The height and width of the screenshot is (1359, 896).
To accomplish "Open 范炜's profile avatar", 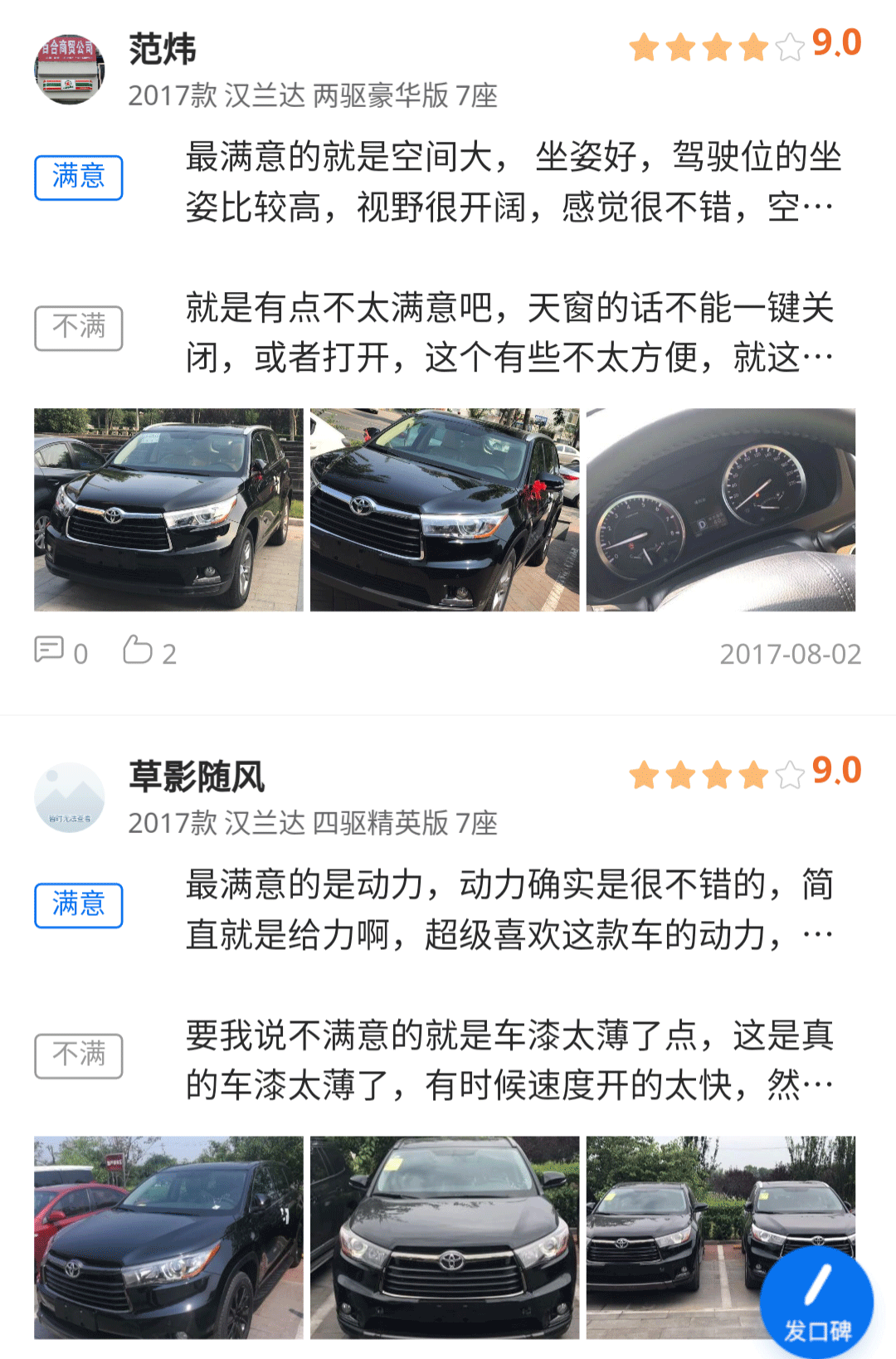I will pos(70,70).
